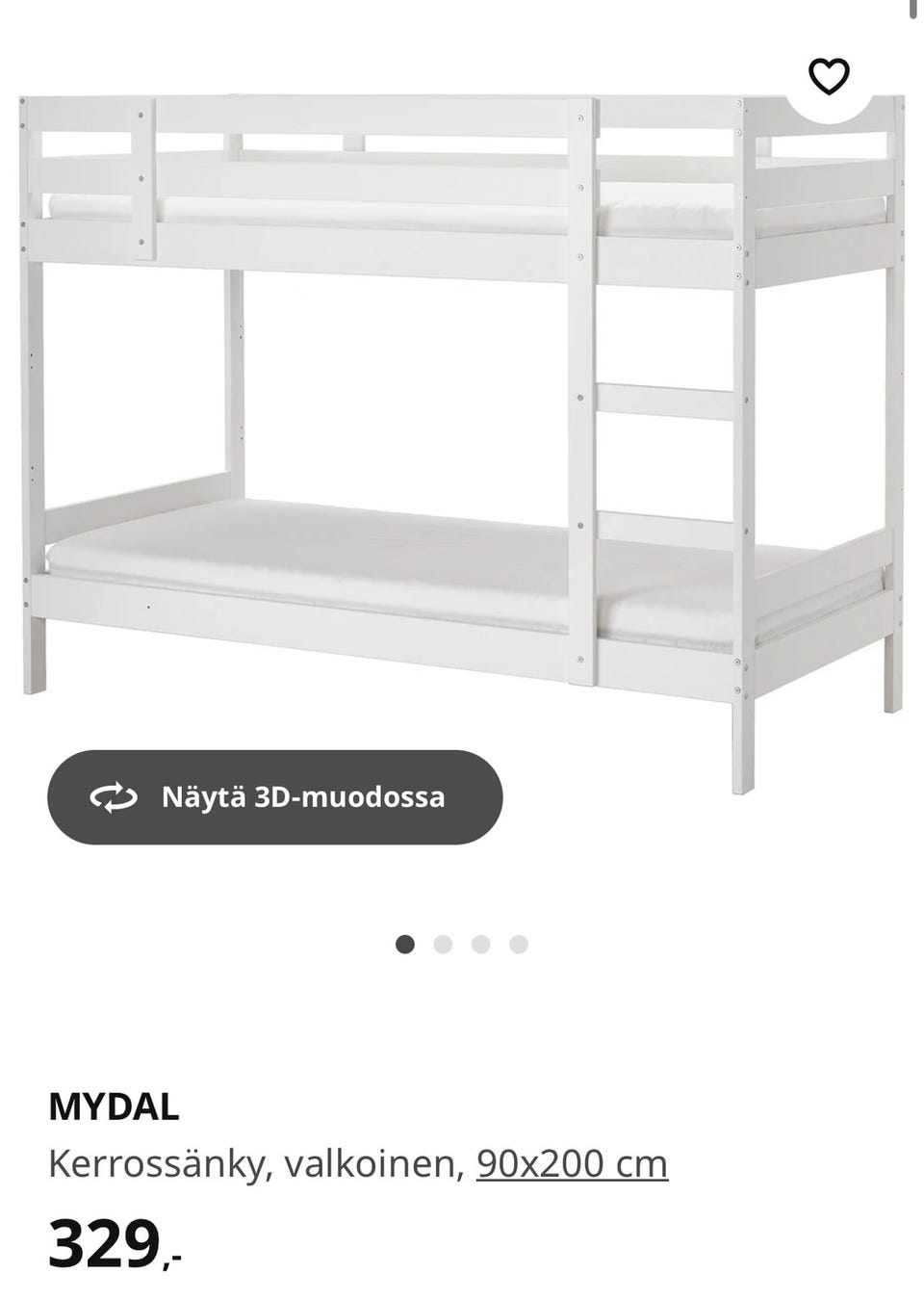
Task: Add MYDAL bunk bed to favorites
Action: coord(828,76)
